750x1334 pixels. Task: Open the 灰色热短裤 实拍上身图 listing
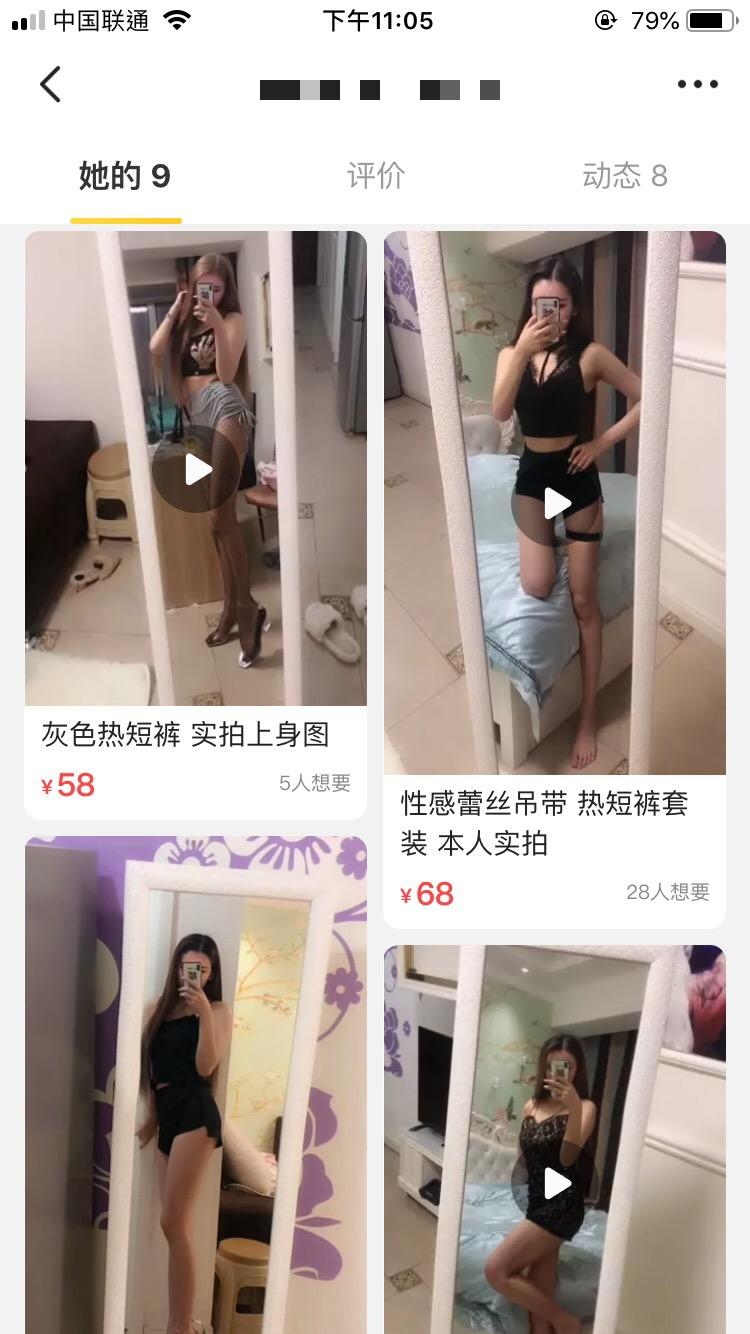[196, 525]
